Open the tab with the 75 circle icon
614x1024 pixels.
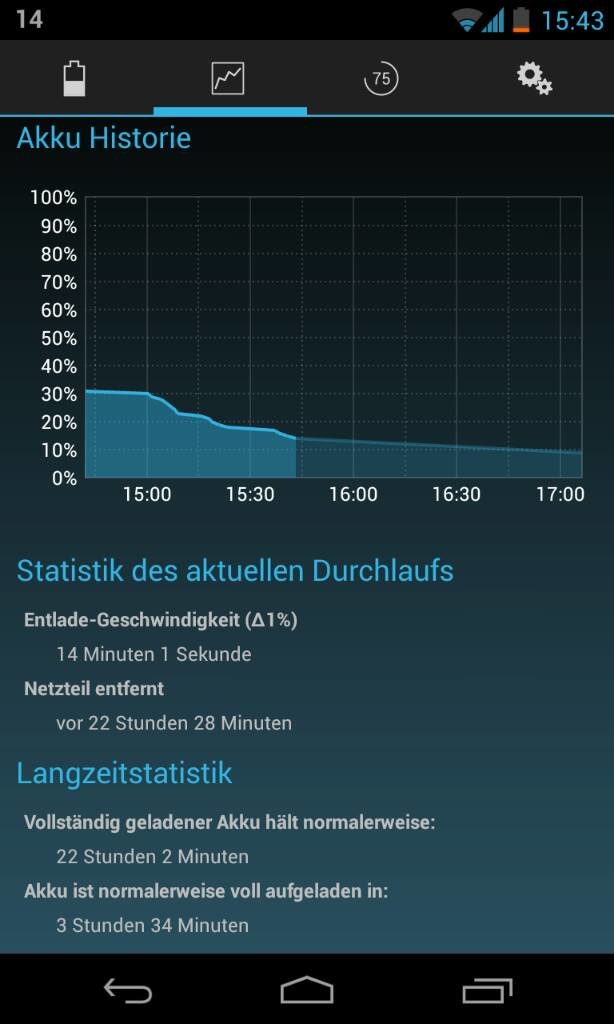click(381, 78)
